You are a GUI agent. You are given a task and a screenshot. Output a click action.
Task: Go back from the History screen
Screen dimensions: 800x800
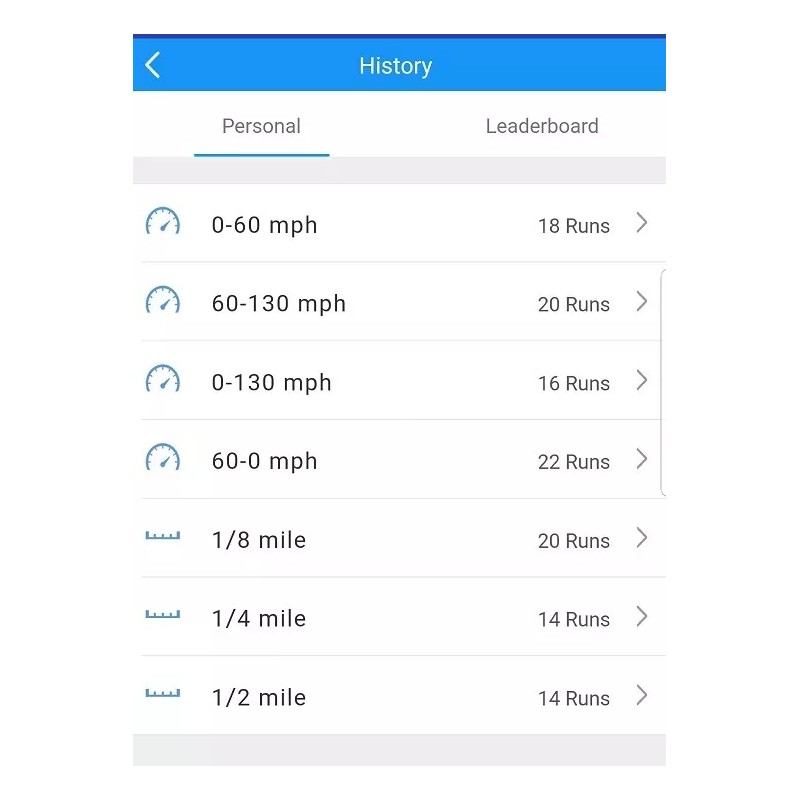coord(153,66)
